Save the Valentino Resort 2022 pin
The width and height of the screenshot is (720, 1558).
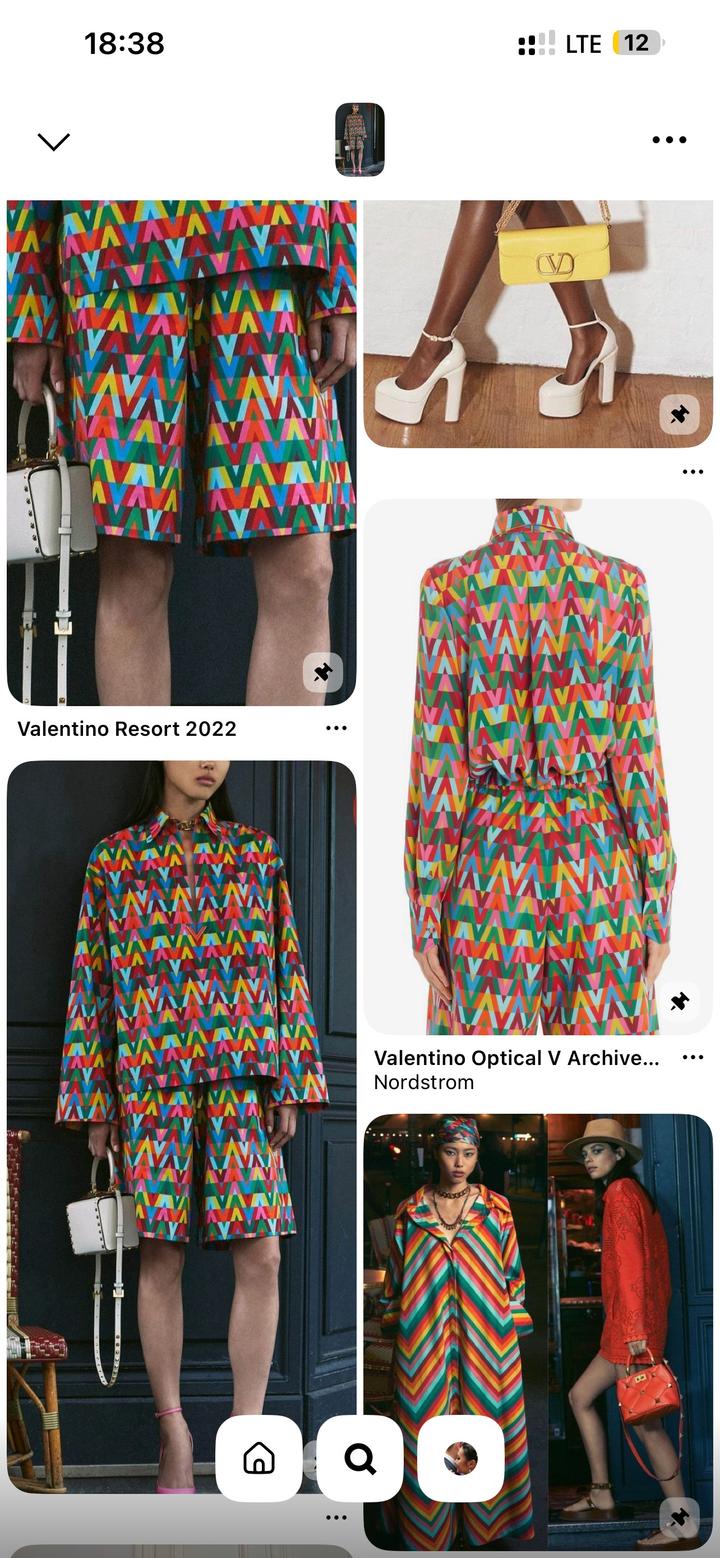click(323, 673)
